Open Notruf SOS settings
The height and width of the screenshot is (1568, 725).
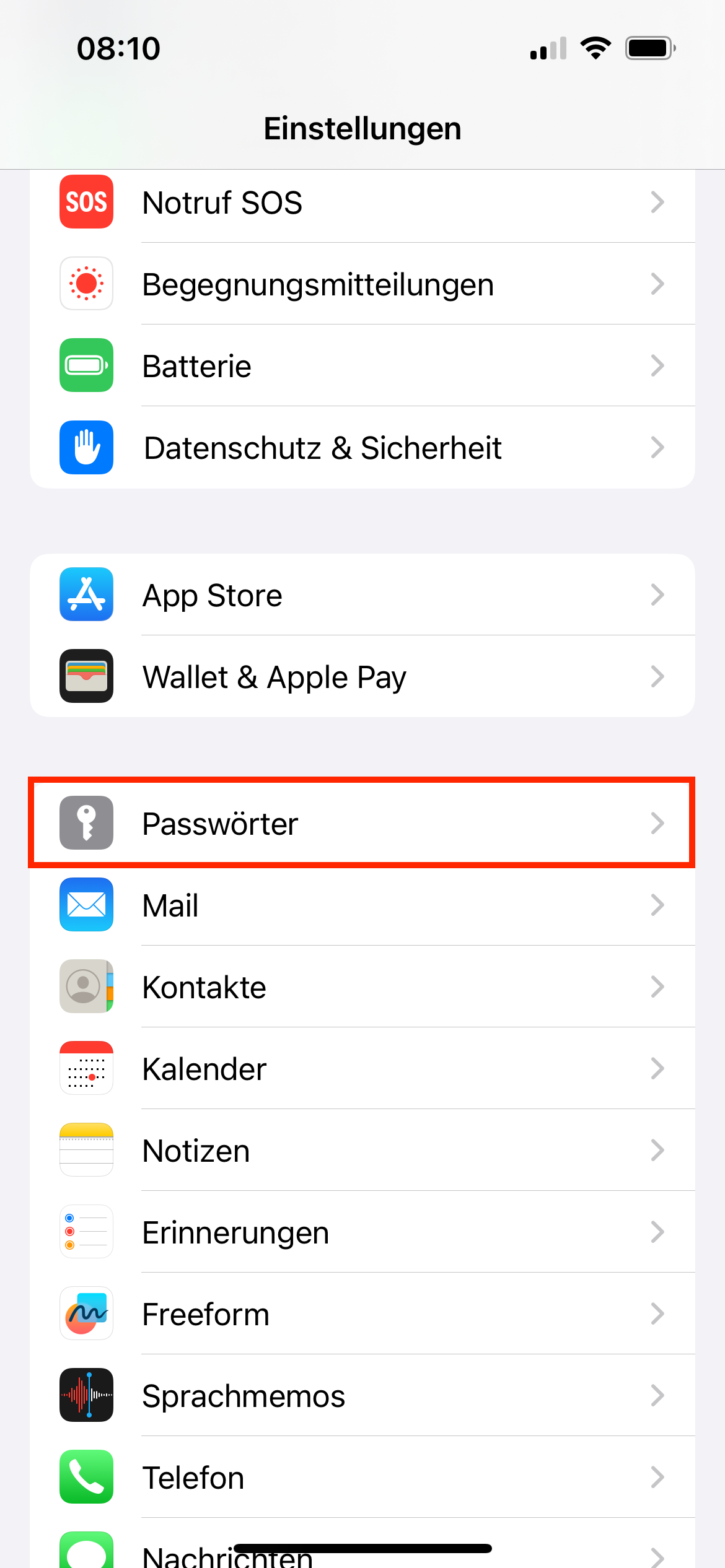coord(362,203)
